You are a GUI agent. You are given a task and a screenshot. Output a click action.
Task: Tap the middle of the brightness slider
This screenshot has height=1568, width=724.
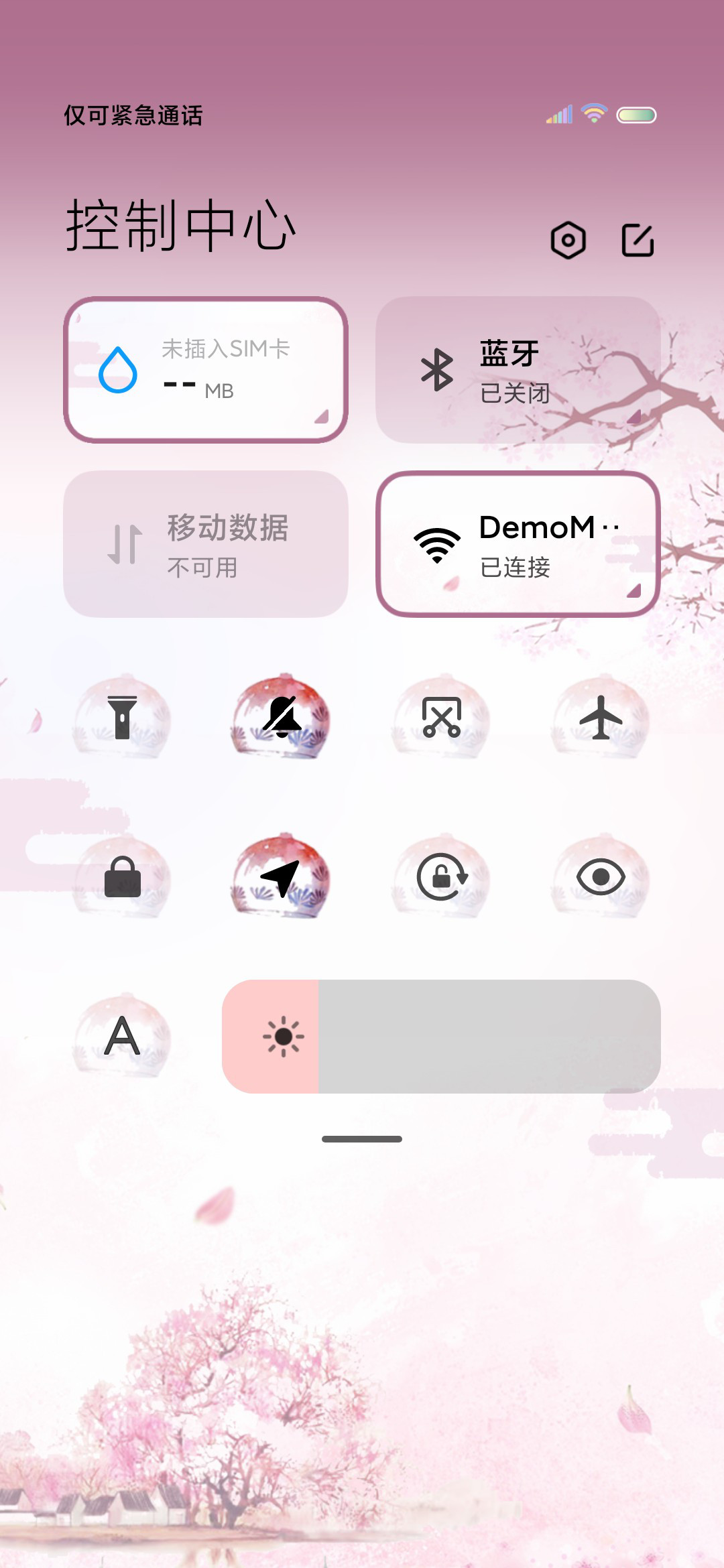(441, 1037)
